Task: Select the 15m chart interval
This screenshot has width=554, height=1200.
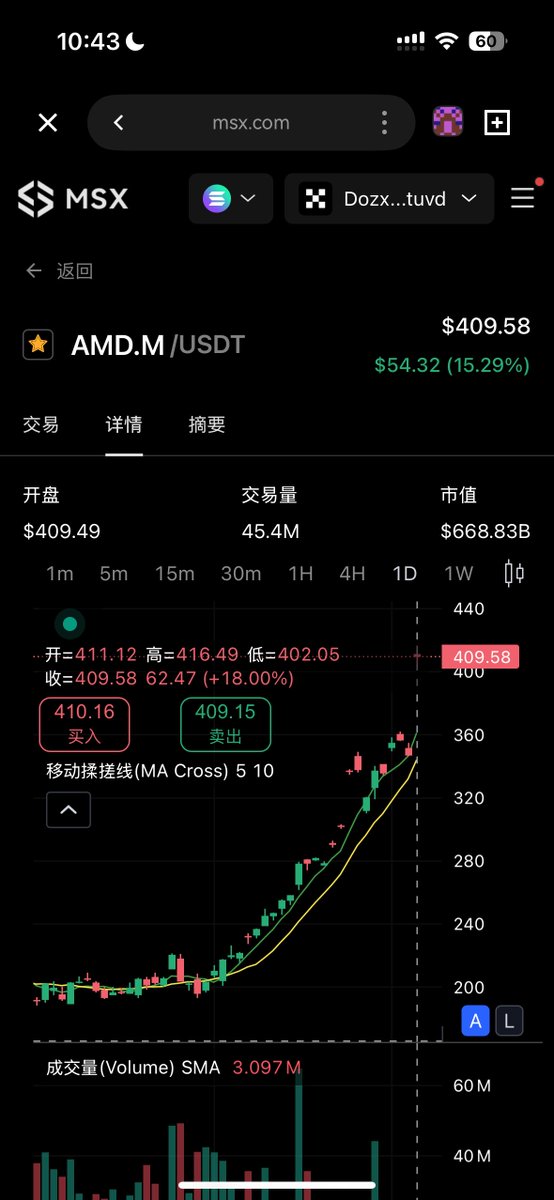Action: 175,574
